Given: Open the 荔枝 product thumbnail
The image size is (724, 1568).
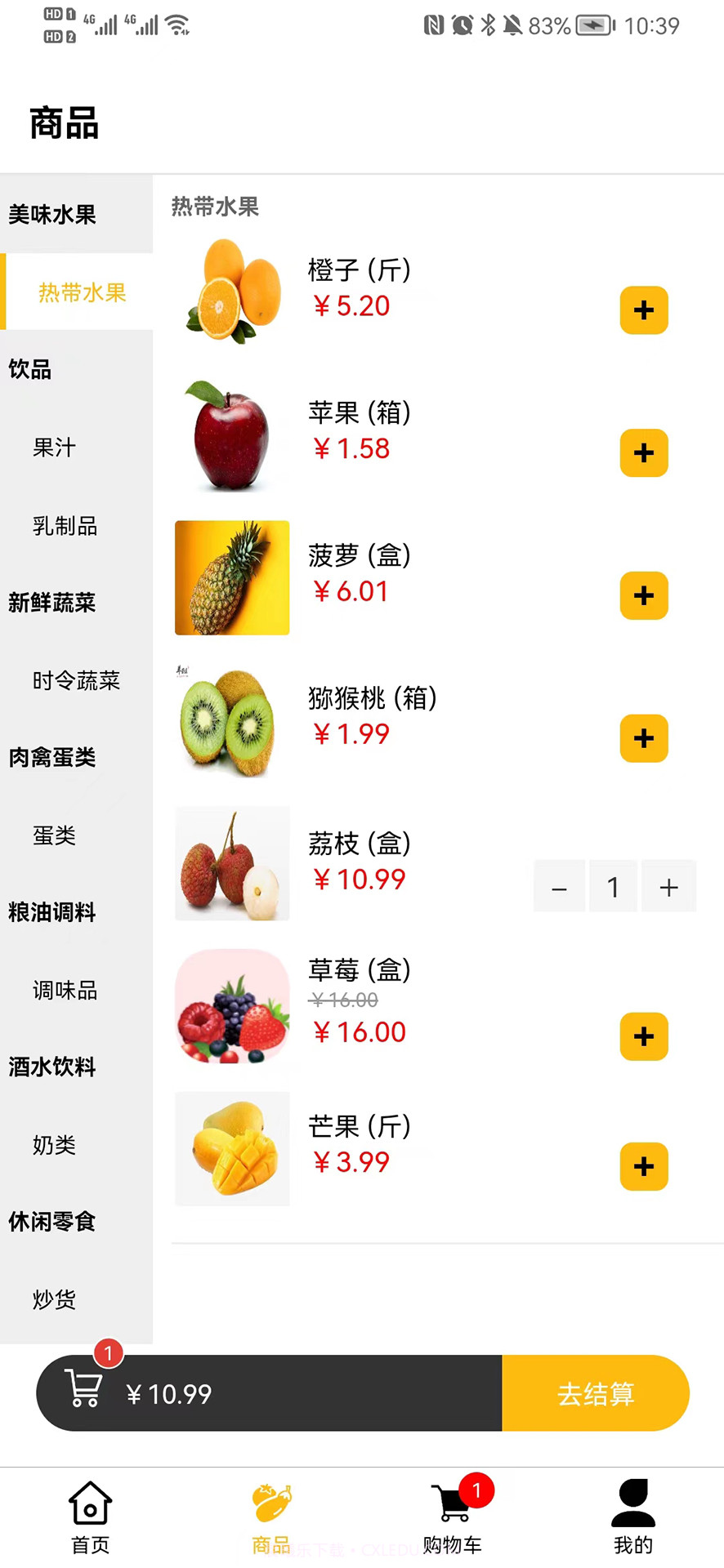Looking at the screenshot, I should [x=231, y=862].
